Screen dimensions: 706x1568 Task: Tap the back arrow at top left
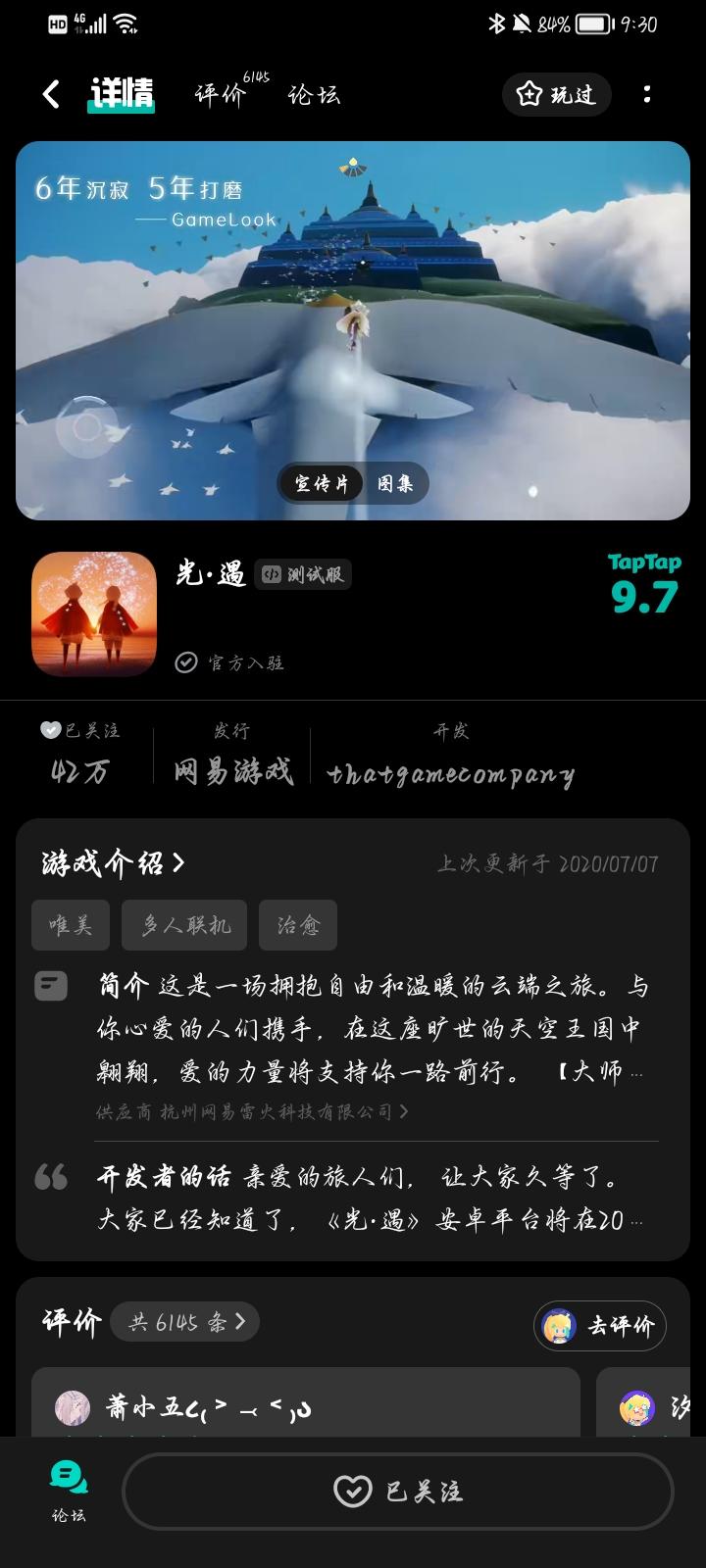click(x=49, y=94)
